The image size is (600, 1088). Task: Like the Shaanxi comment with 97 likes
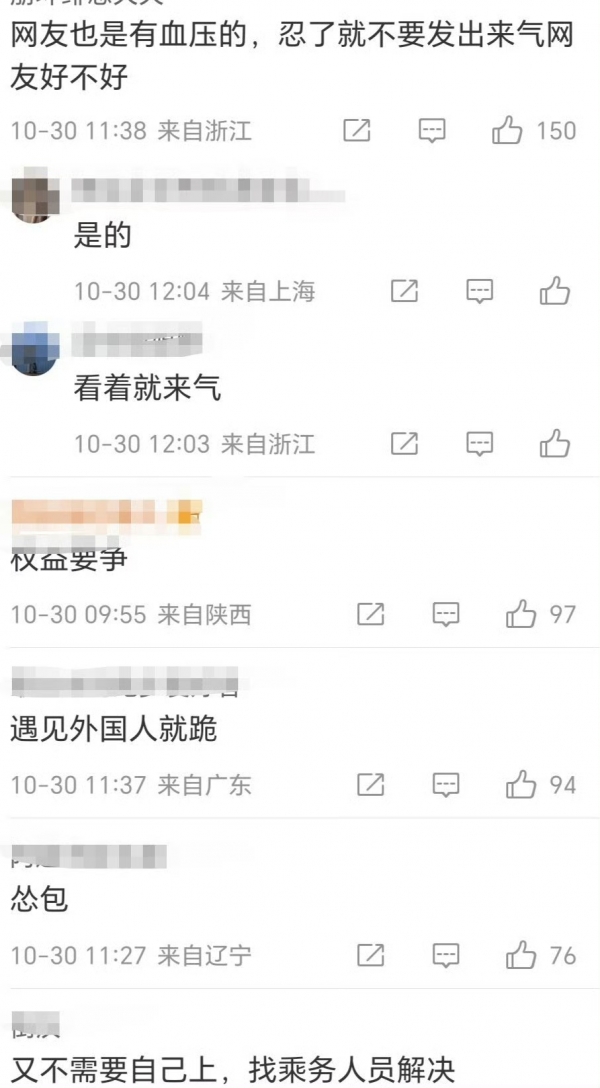[x=521, y=614]
